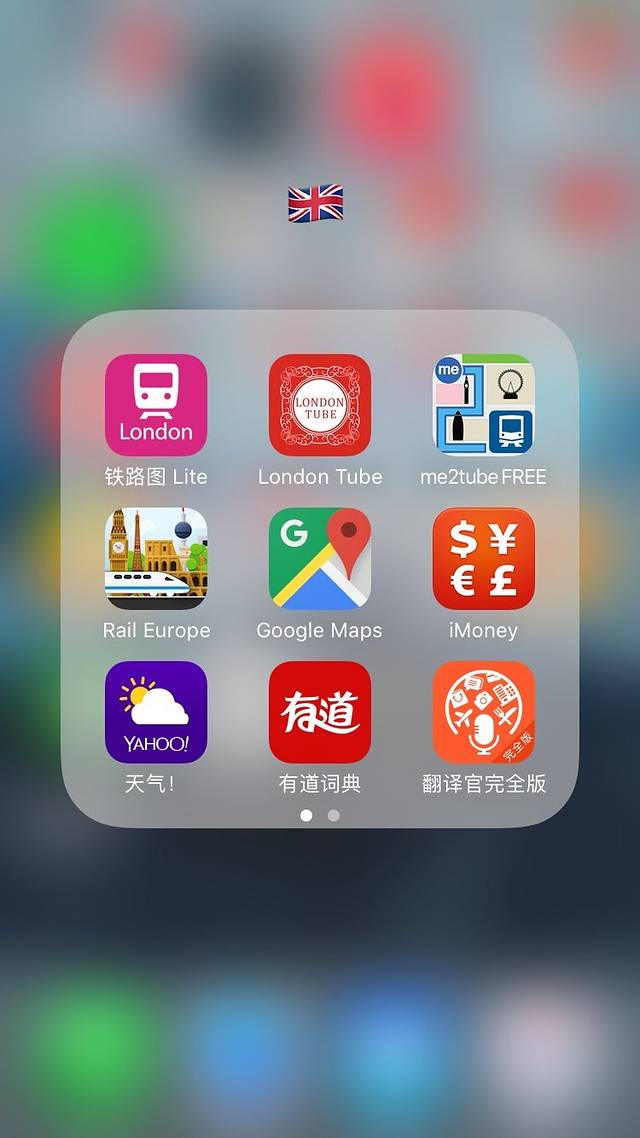The height and width of the screenshot is (1138, 640).
Task: Launch the Rail Europe app
Action: 156,558
